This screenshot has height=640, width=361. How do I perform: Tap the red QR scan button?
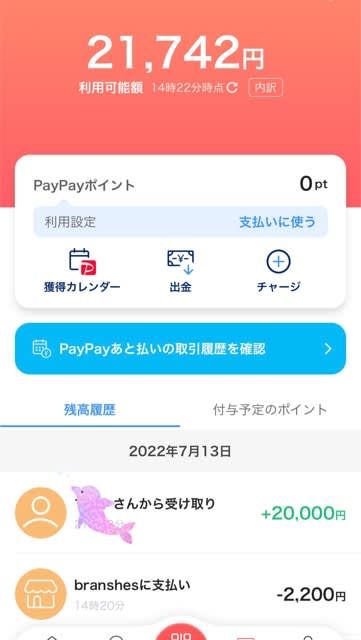click(181, 632)
